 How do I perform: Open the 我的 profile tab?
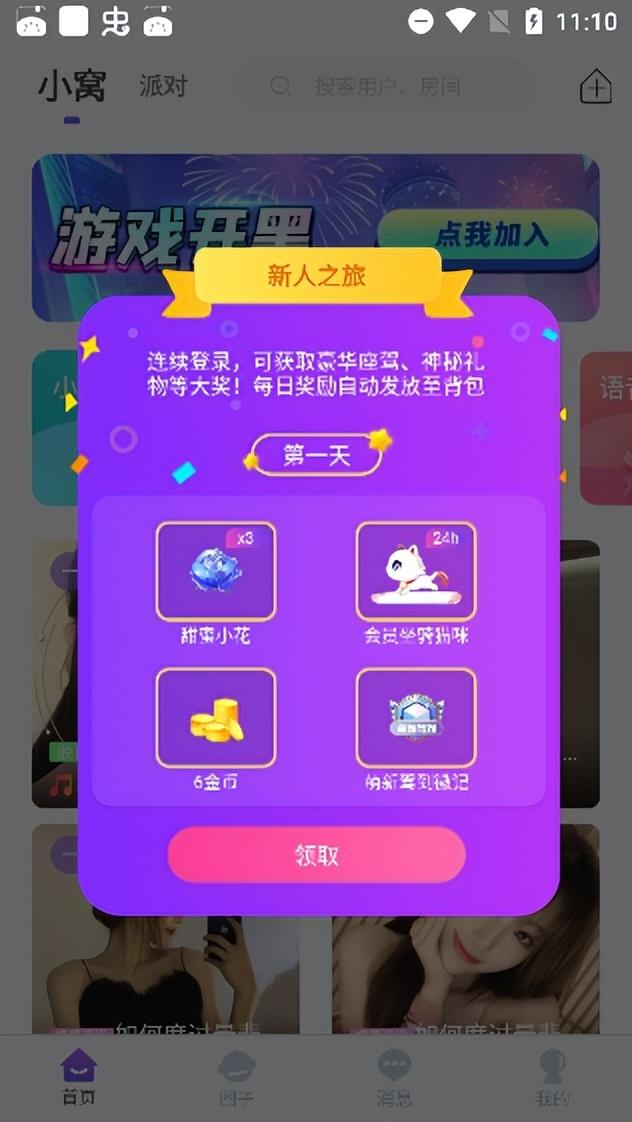click(551, 1077)
